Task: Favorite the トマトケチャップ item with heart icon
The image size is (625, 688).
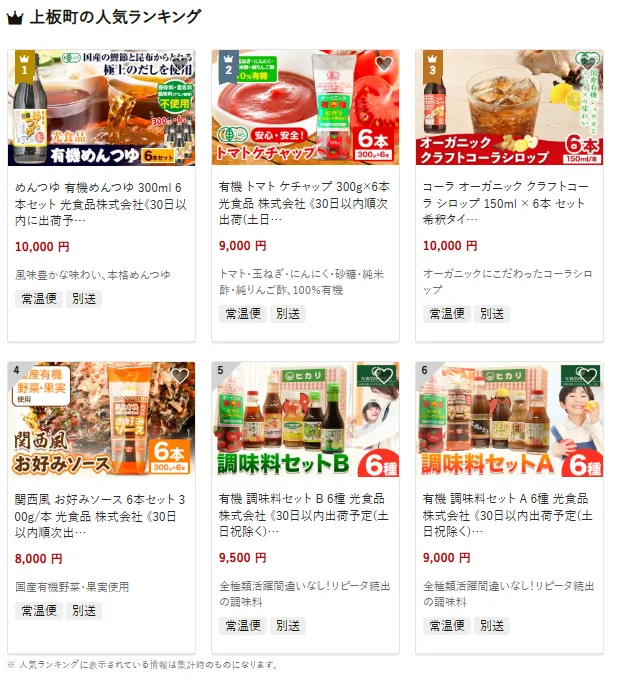Action: [x=384, y=64]
